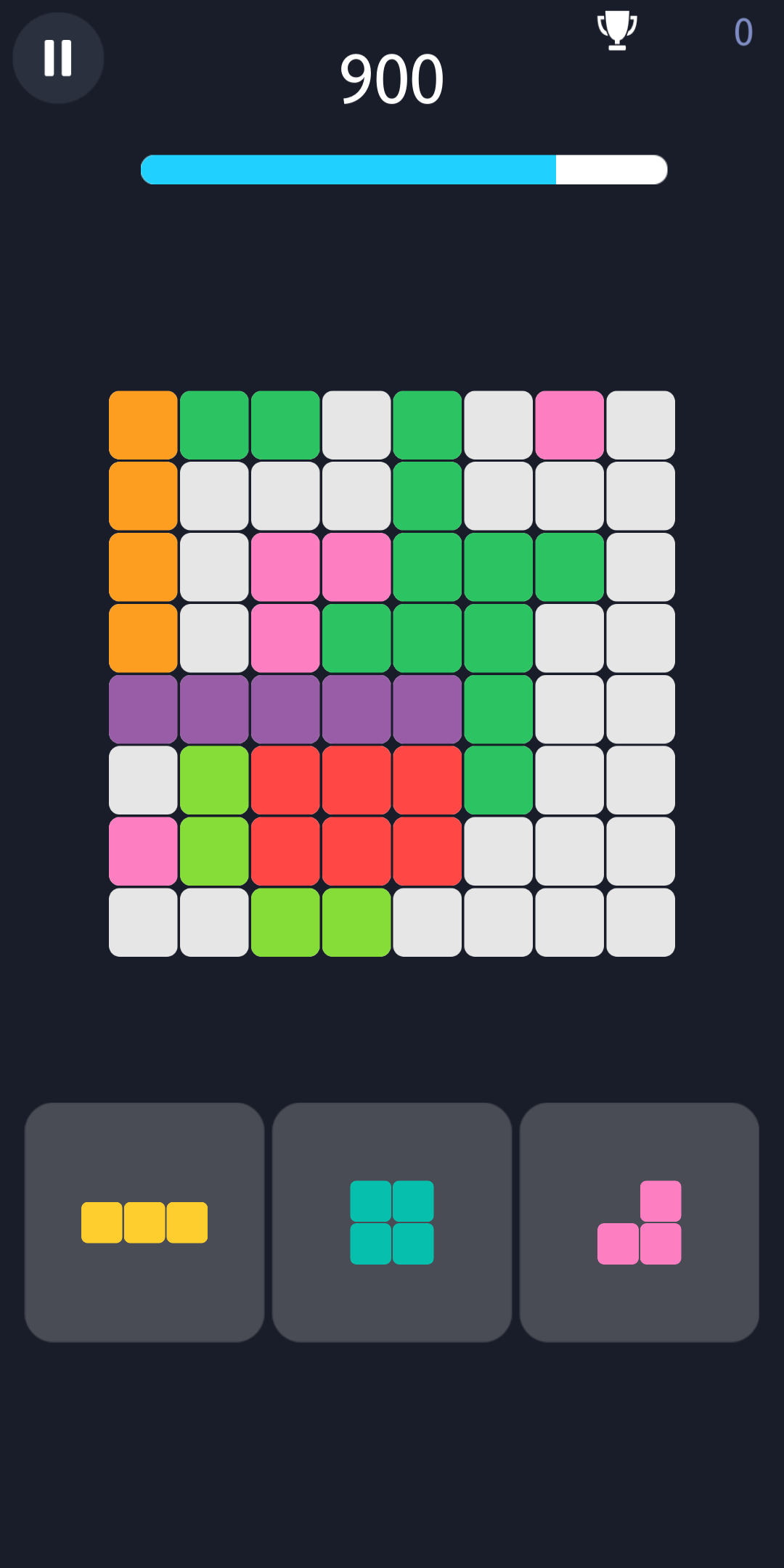This screenshot has height=1568, width=784.
Task: Select the teal square block piece
Action: [392, 1222]
